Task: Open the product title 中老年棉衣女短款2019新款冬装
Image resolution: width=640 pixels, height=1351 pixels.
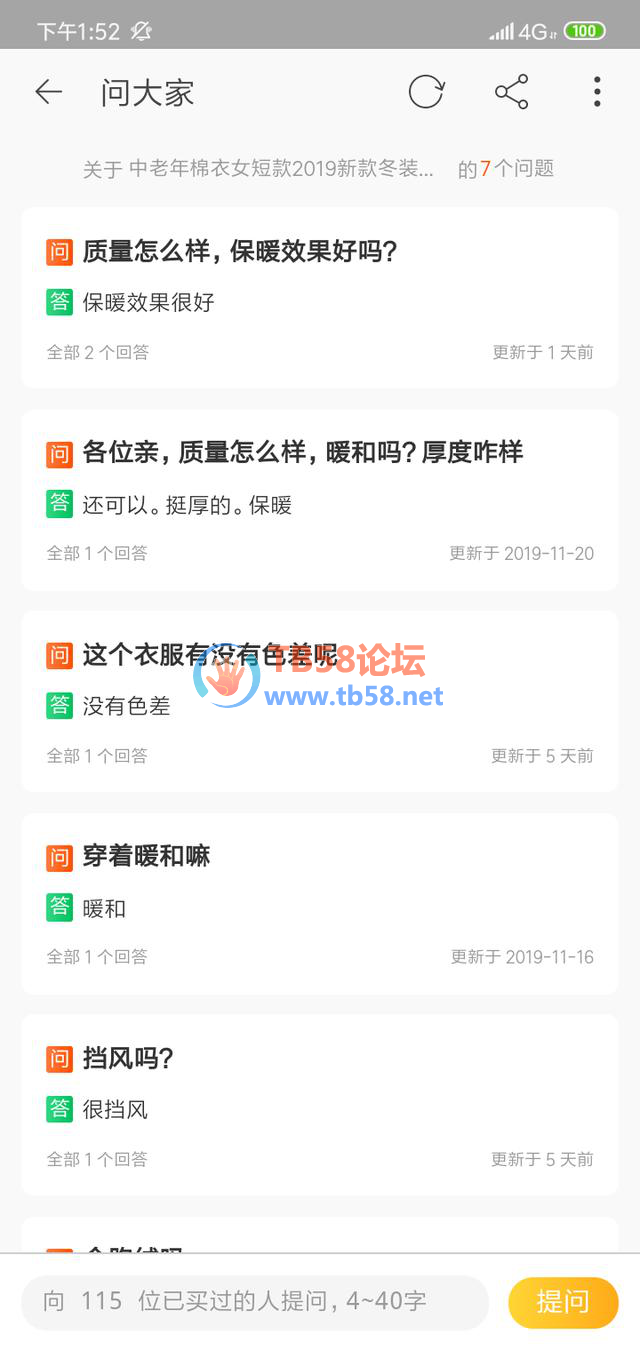Action: pos(281,169)
